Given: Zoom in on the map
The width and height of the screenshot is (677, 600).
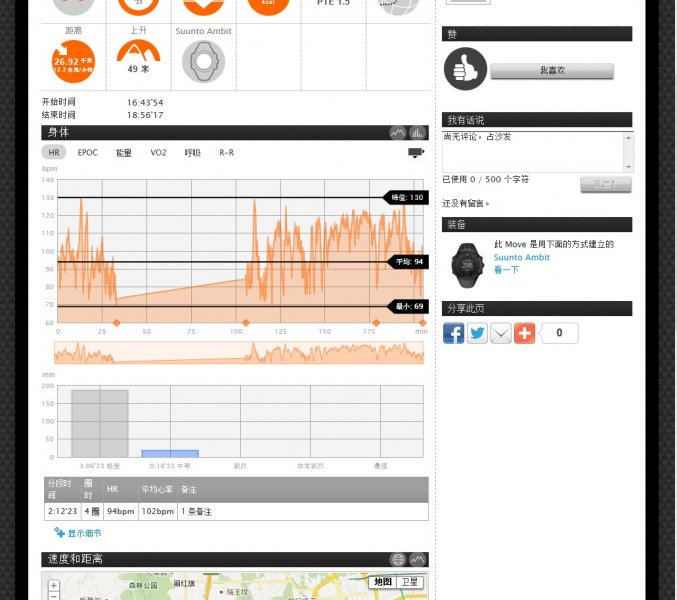Looking at the screenshot, I should (x=53, y=585).
